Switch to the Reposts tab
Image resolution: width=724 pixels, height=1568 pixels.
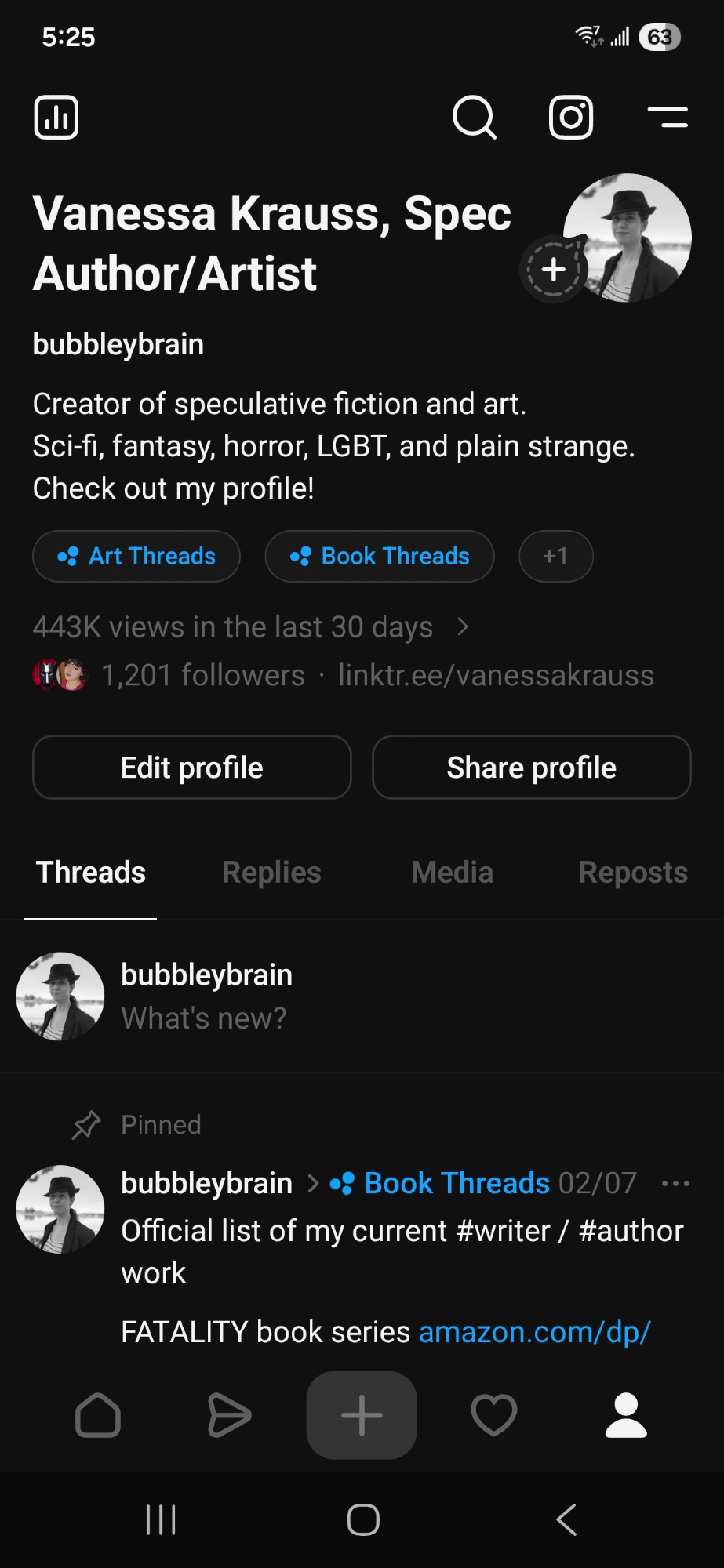click(x=632, y=873)
